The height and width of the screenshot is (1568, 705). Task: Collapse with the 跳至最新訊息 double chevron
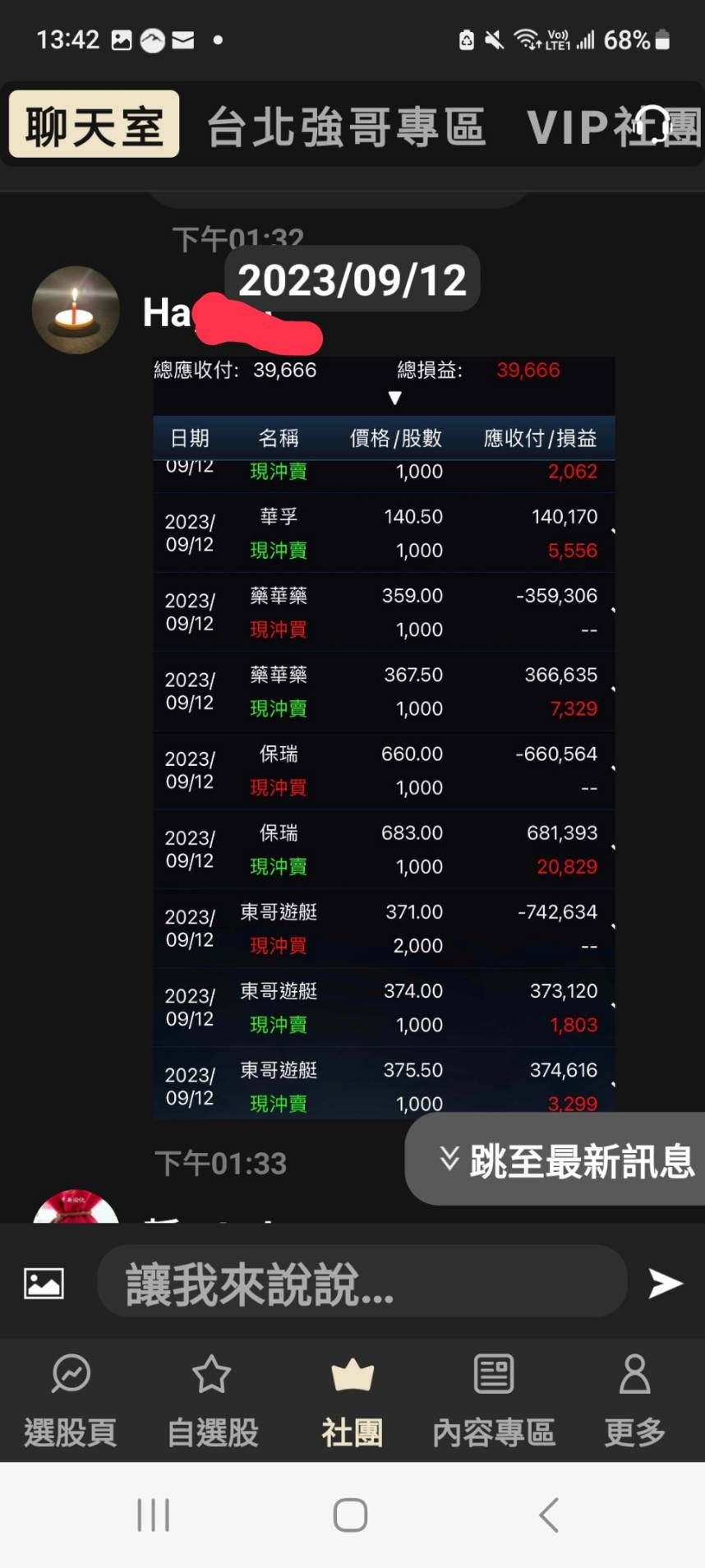tap(450, 1160)
